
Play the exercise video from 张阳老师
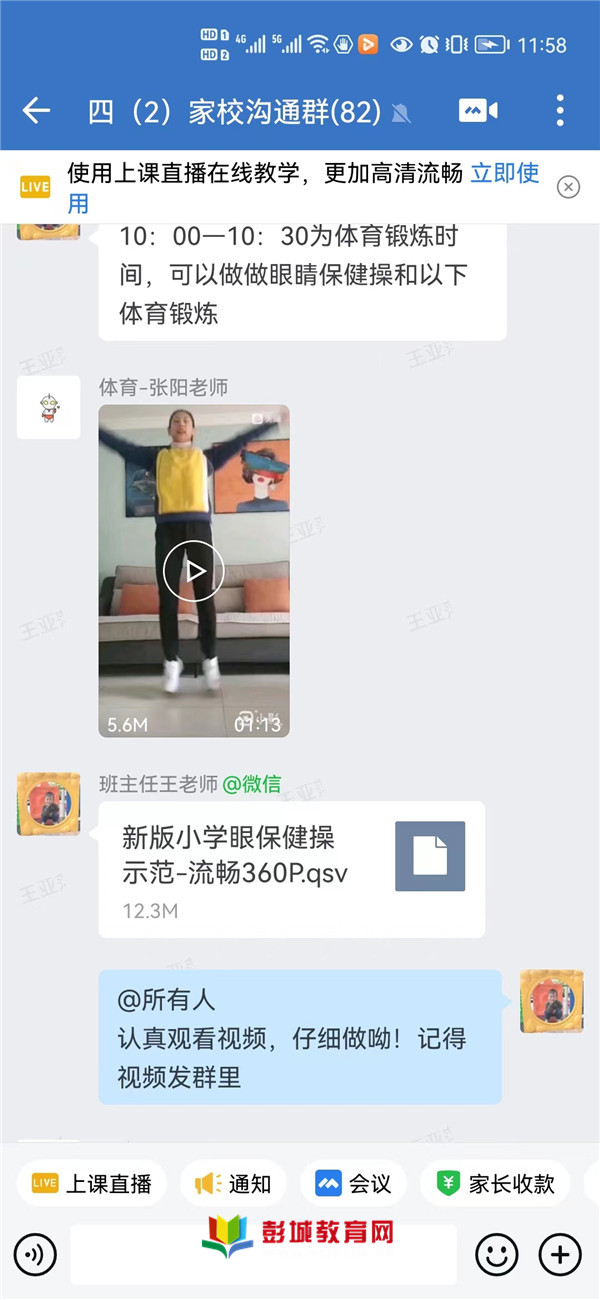pos(193,570)
